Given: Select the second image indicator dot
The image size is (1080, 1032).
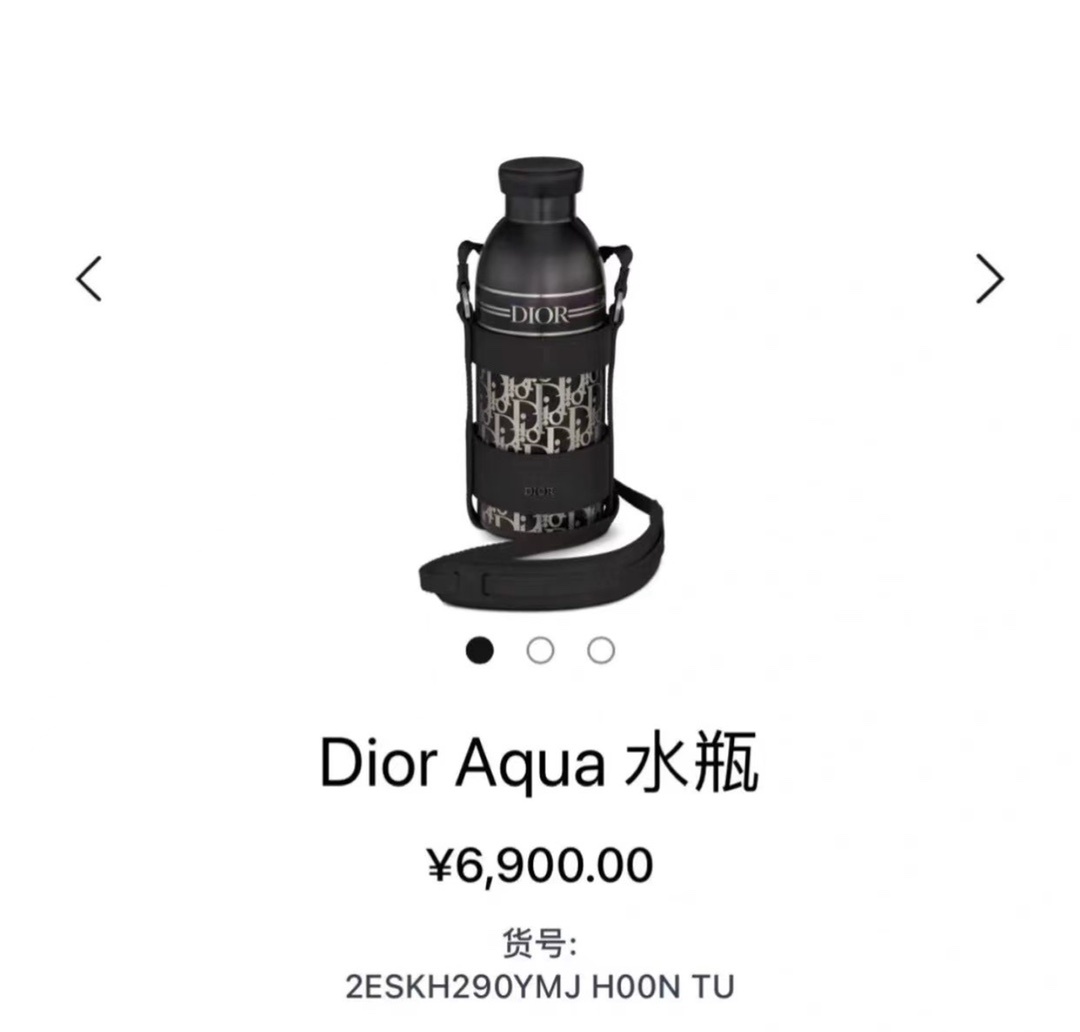Looking at the screenshot, I should [540, 650].
